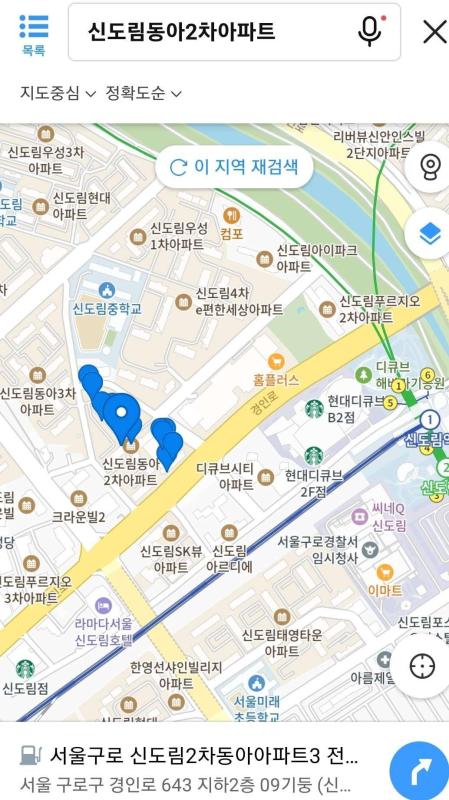This screenshot has height=800, width=449.
Task: Expand the 정확도순 sort dropdown
Action: click(x=143, y=93)
